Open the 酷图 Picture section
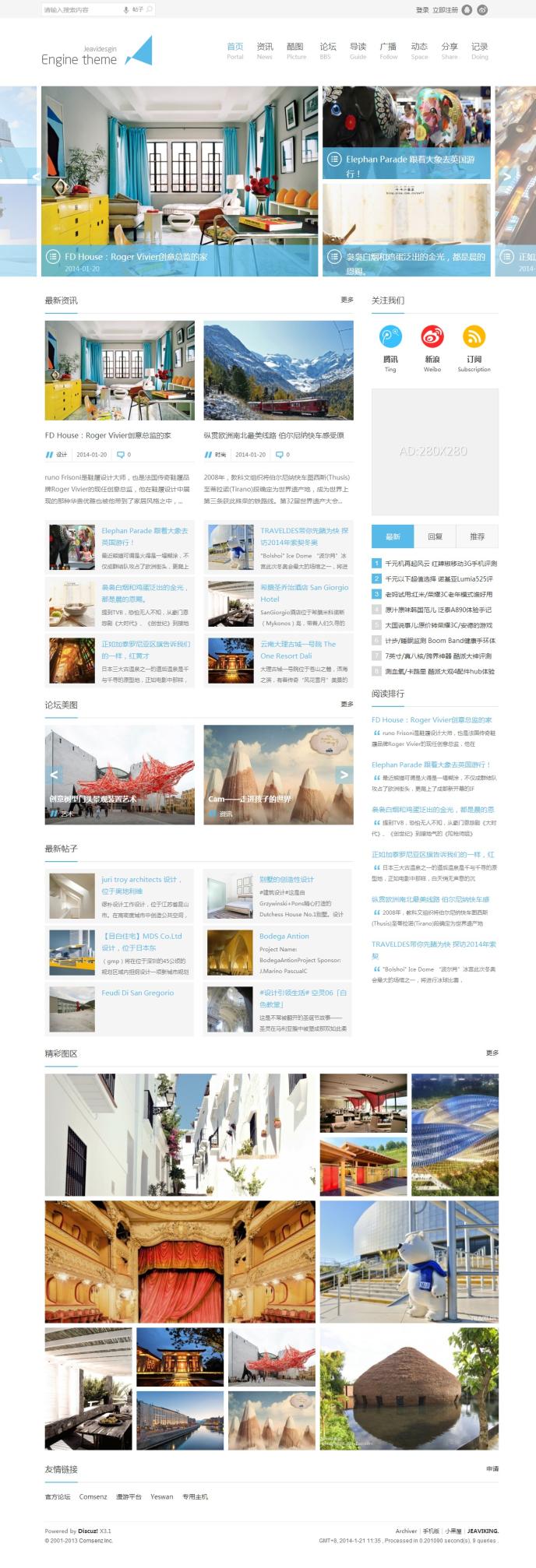 point(295,51)
